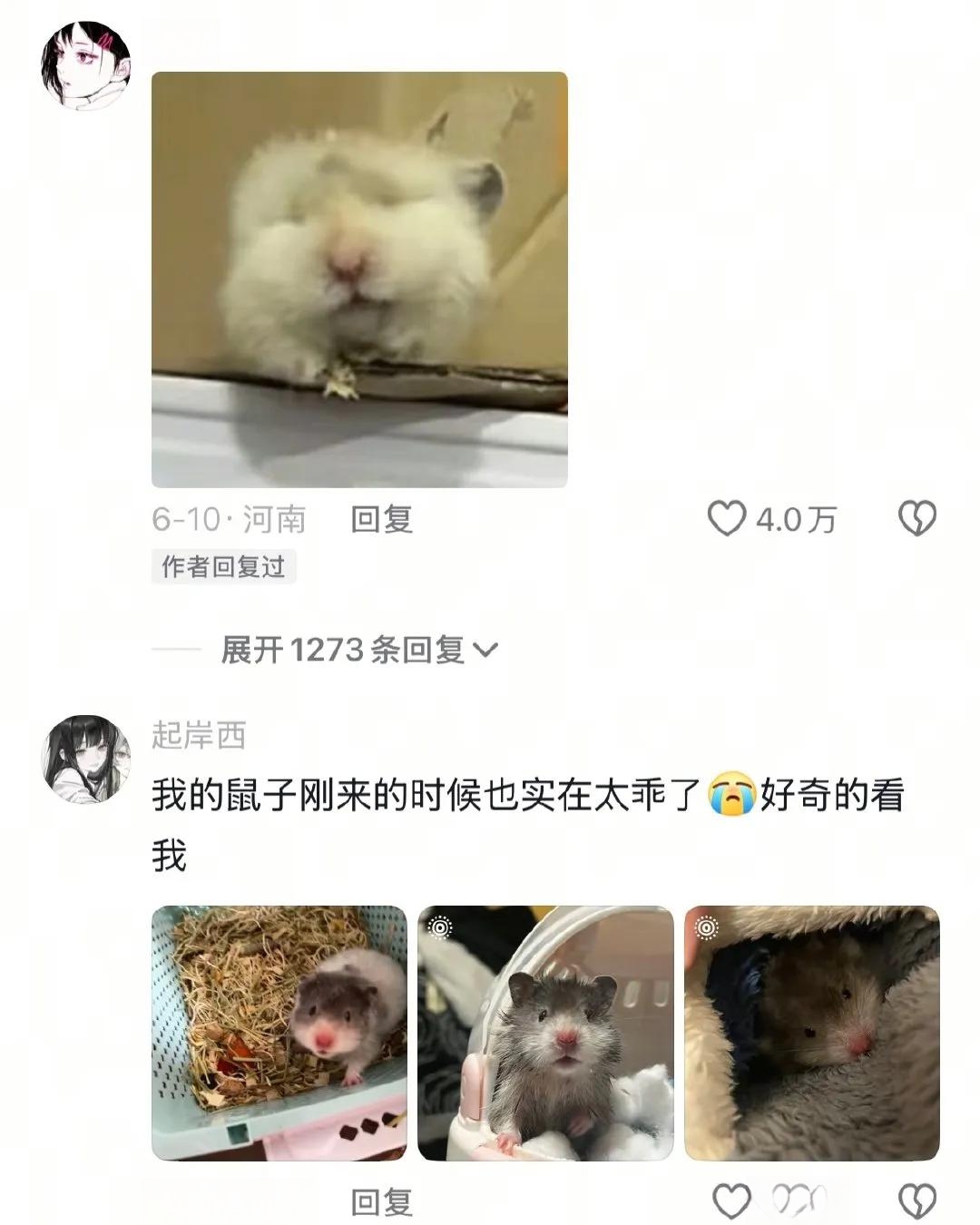View the hamster-in-basket photo
Image resolution: width=980 pixels, height=1225 pixels.
point(279,1033)
